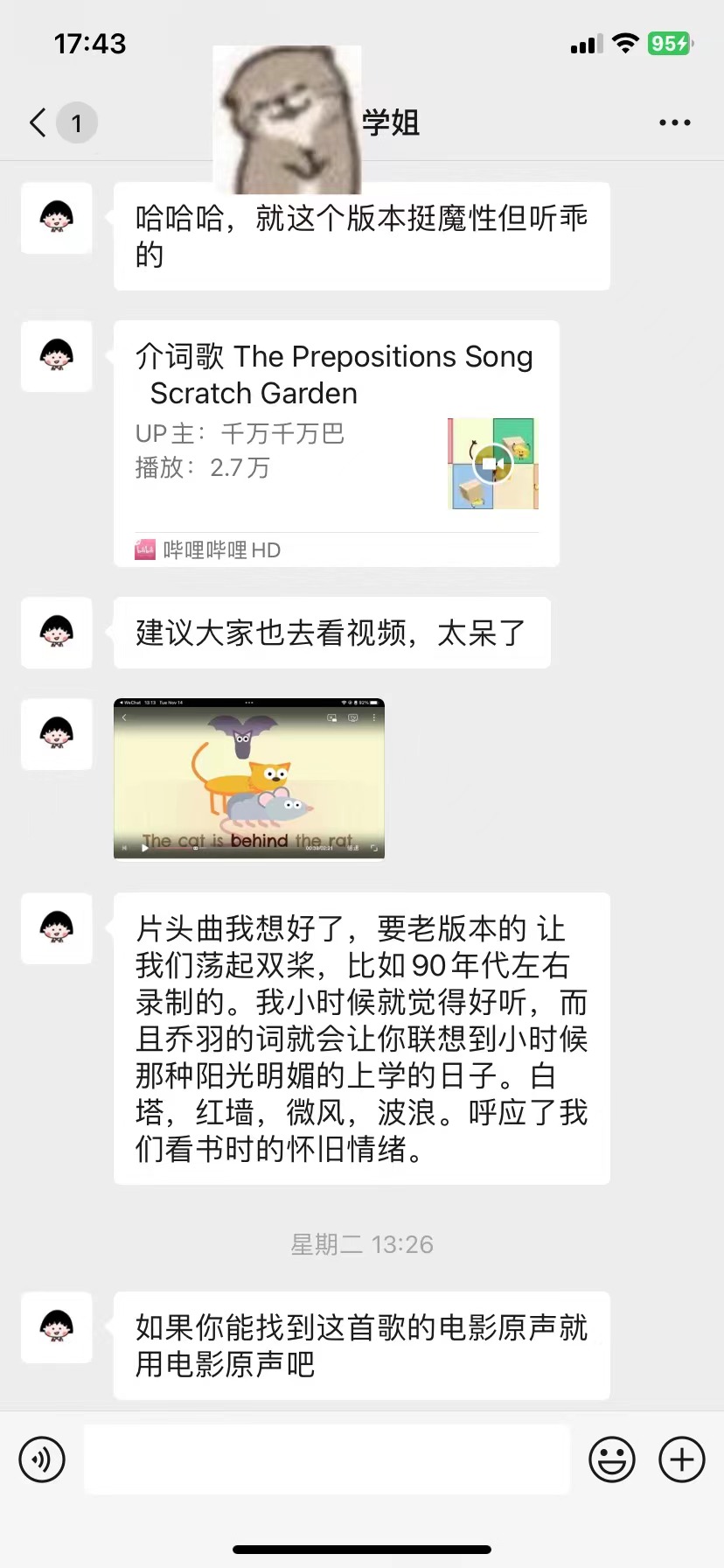Switch to voice message input
Screen dimensions: 724x1568
[x=42, y=1459]
